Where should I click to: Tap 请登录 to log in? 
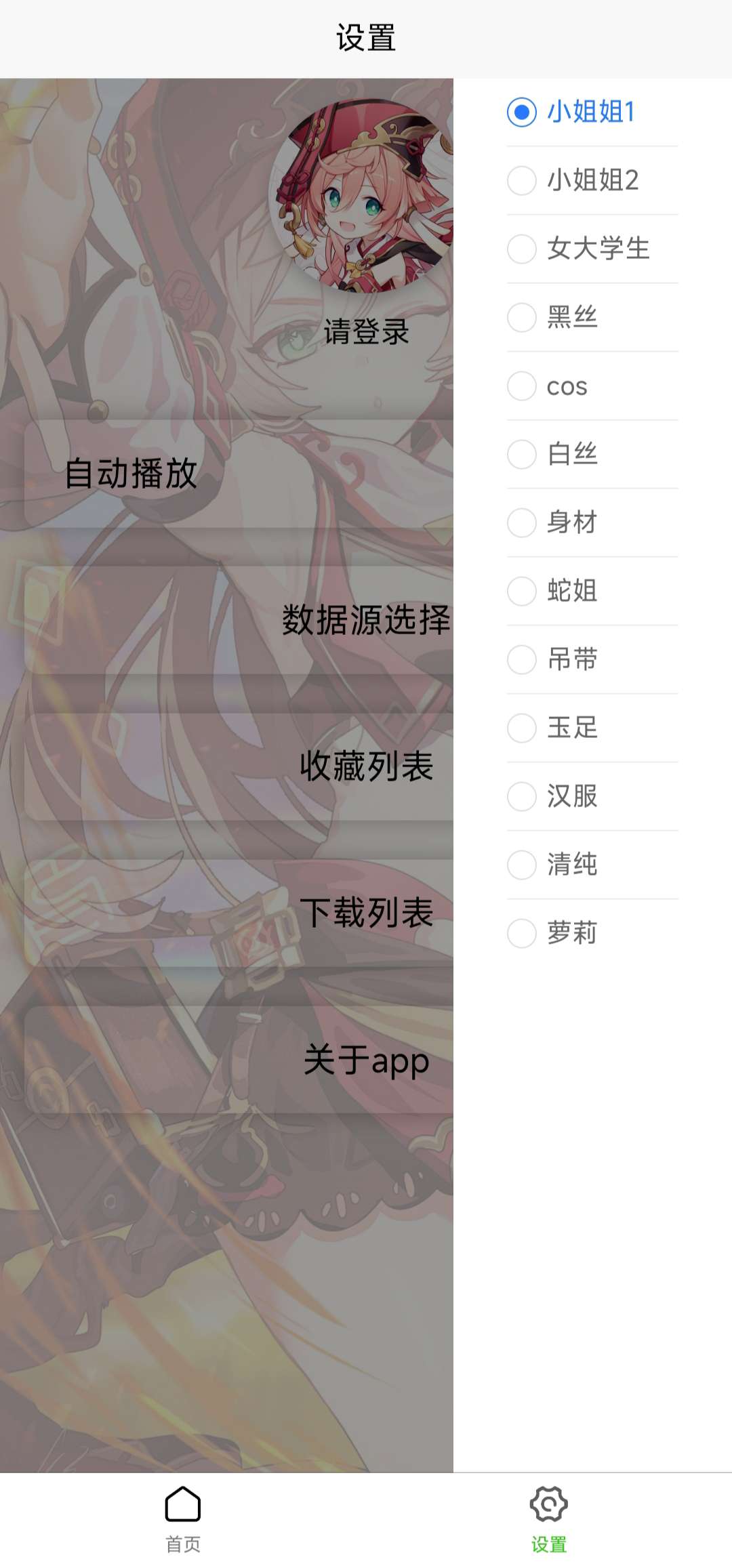coord(366,332)
